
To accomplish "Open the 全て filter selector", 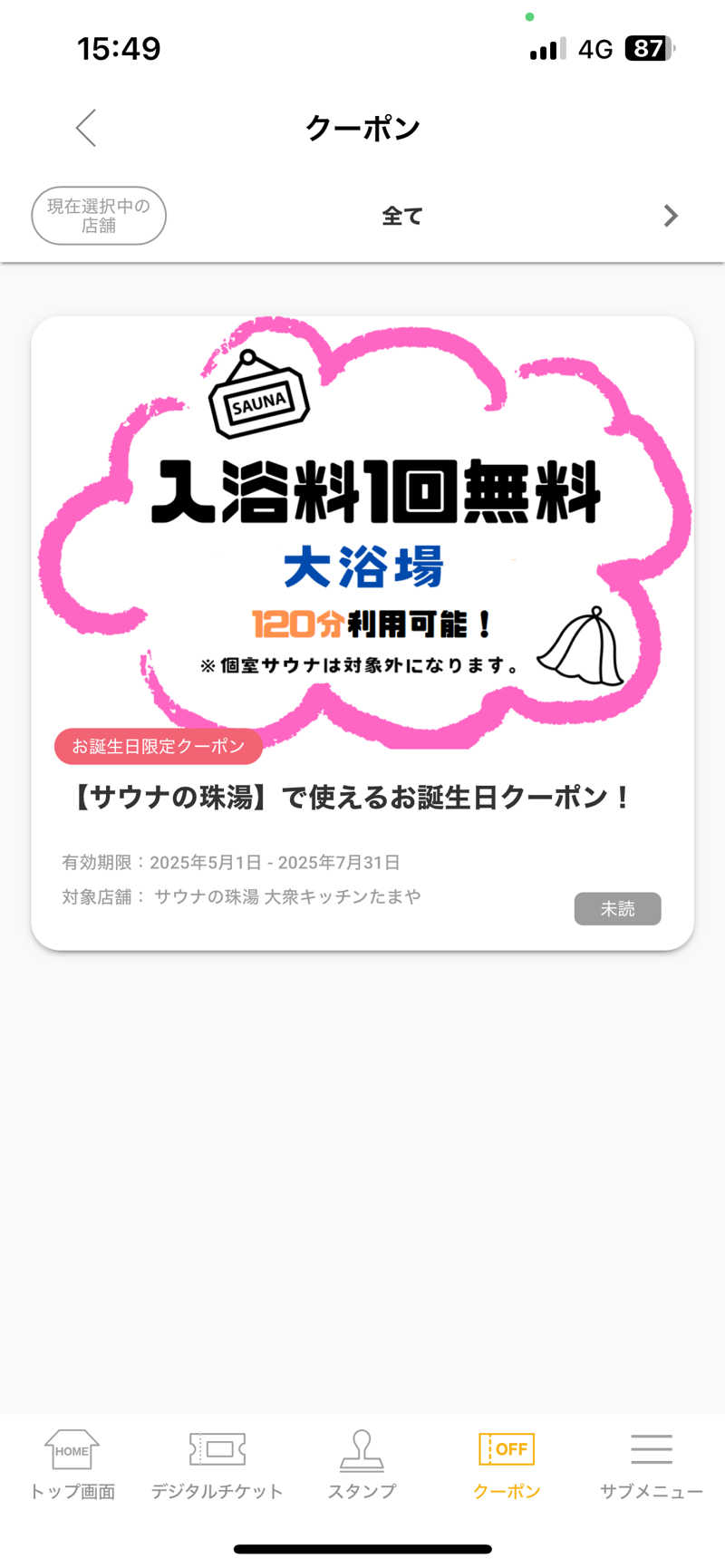I will point(401,216).
